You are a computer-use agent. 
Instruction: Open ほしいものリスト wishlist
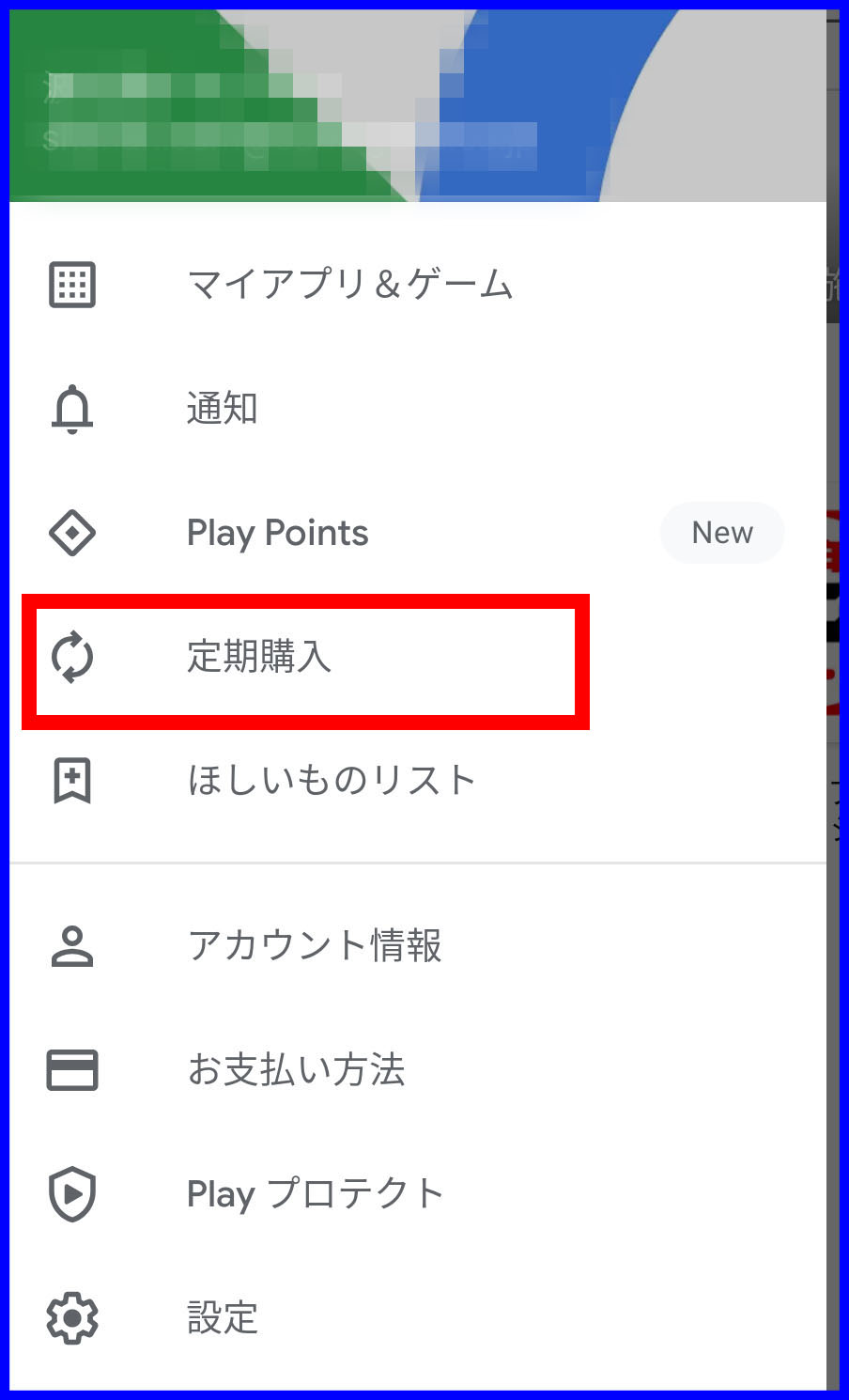point(418,781)
